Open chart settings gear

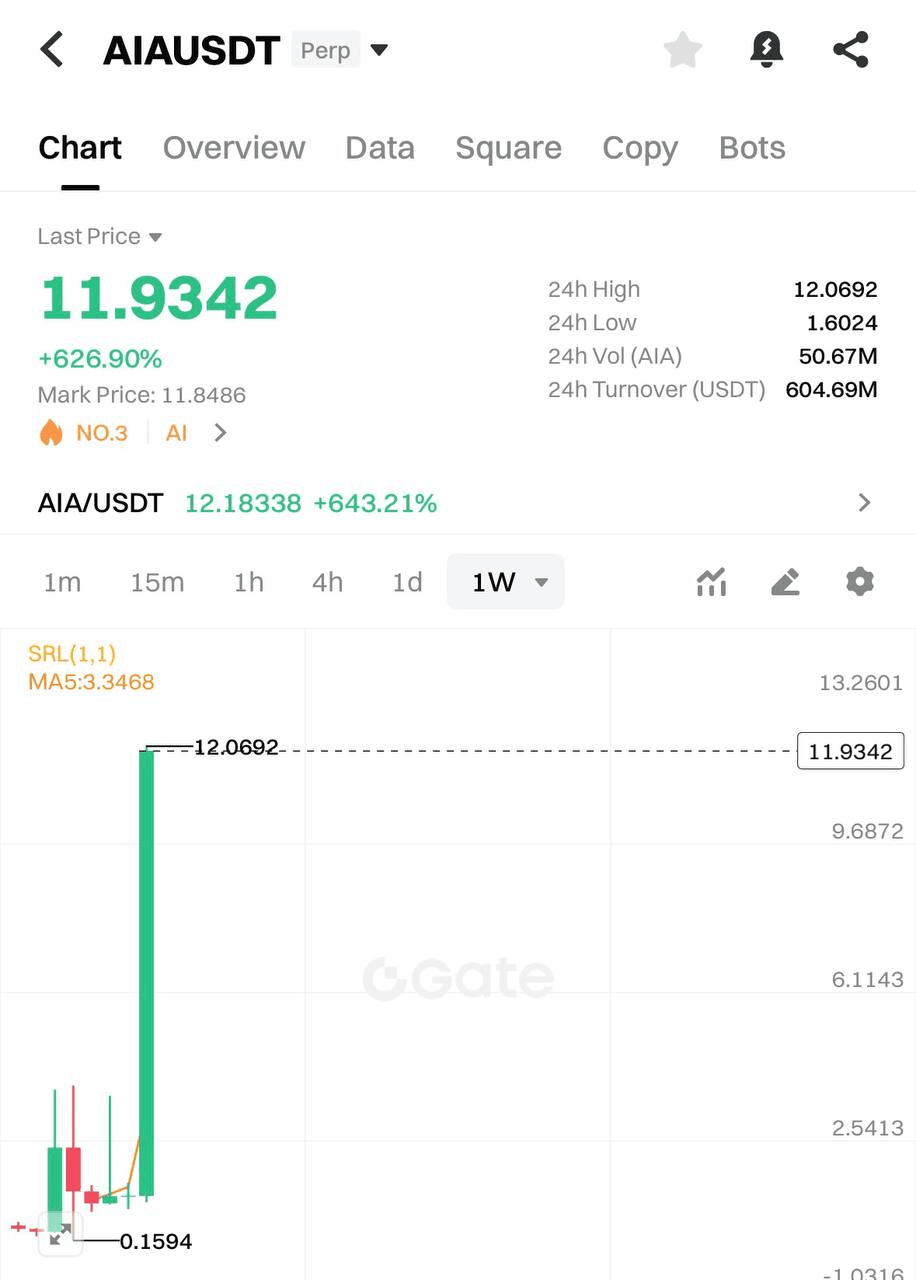pyautogui.click(x=860, y=582)
